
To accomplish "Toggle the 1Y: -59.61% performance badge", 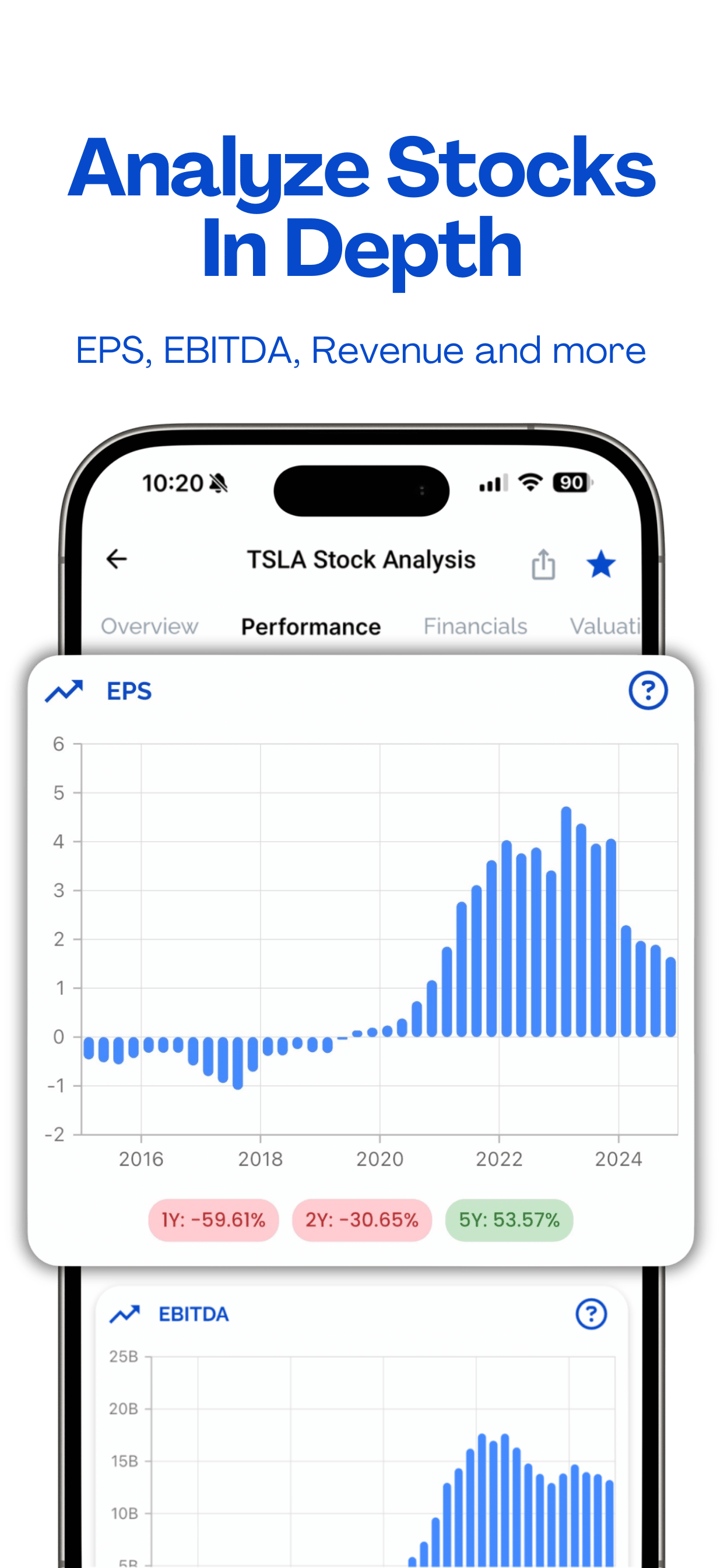I will click(x=213, y=1220).
